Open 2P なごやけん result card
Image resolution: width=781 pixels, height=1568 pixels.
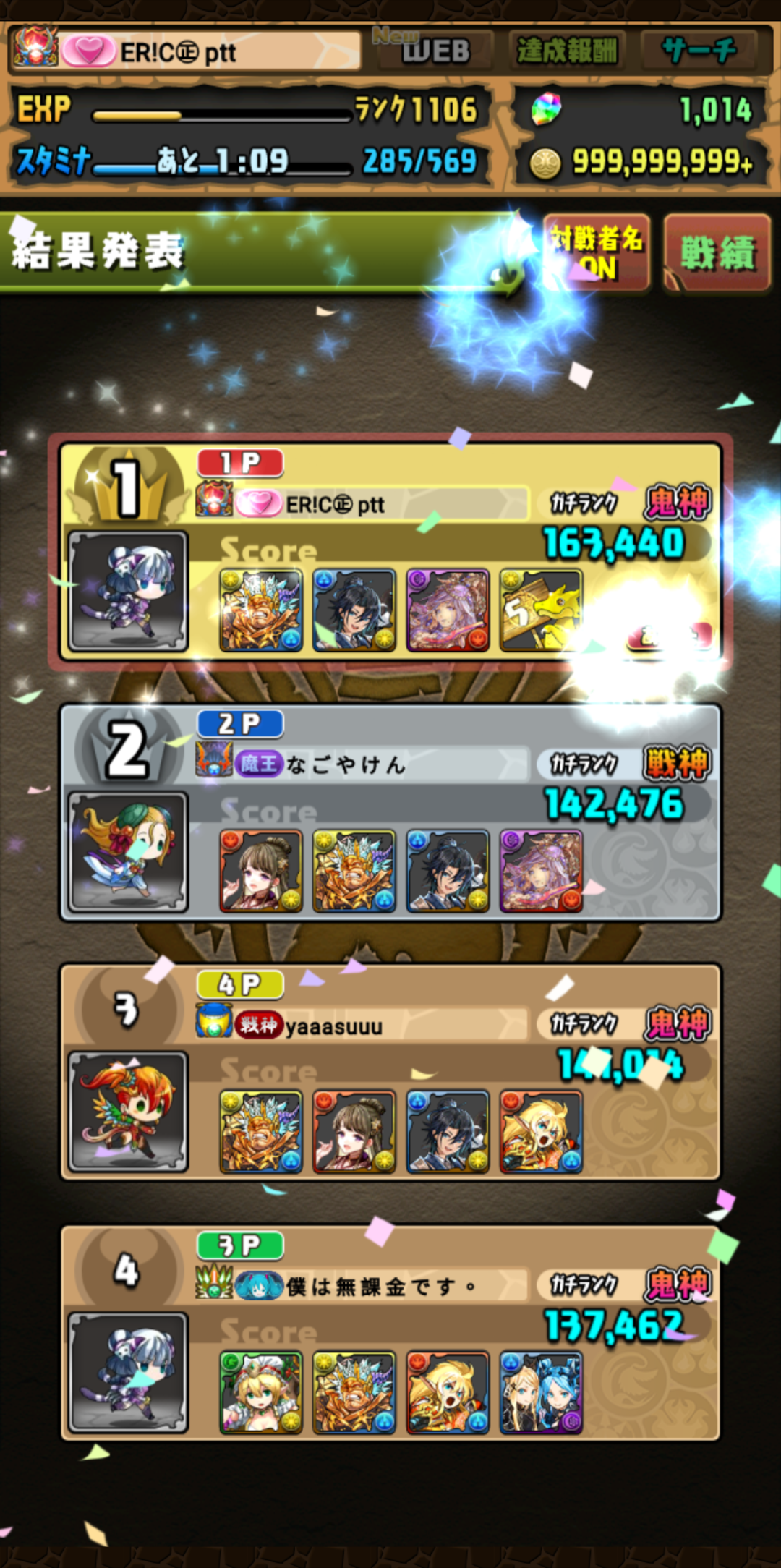[x=390, y=813]
